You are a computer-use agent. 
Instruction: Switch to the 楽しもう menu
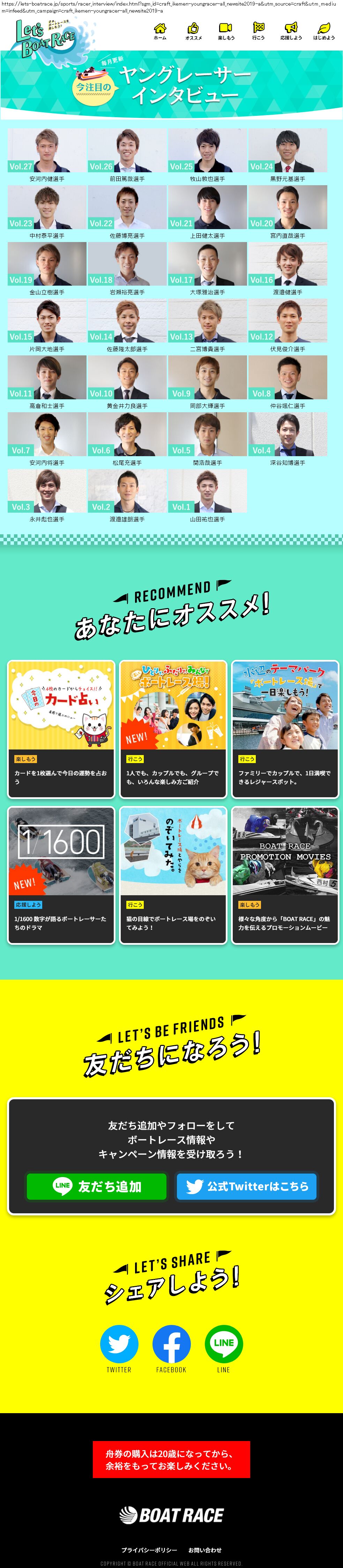coord(225,31)
